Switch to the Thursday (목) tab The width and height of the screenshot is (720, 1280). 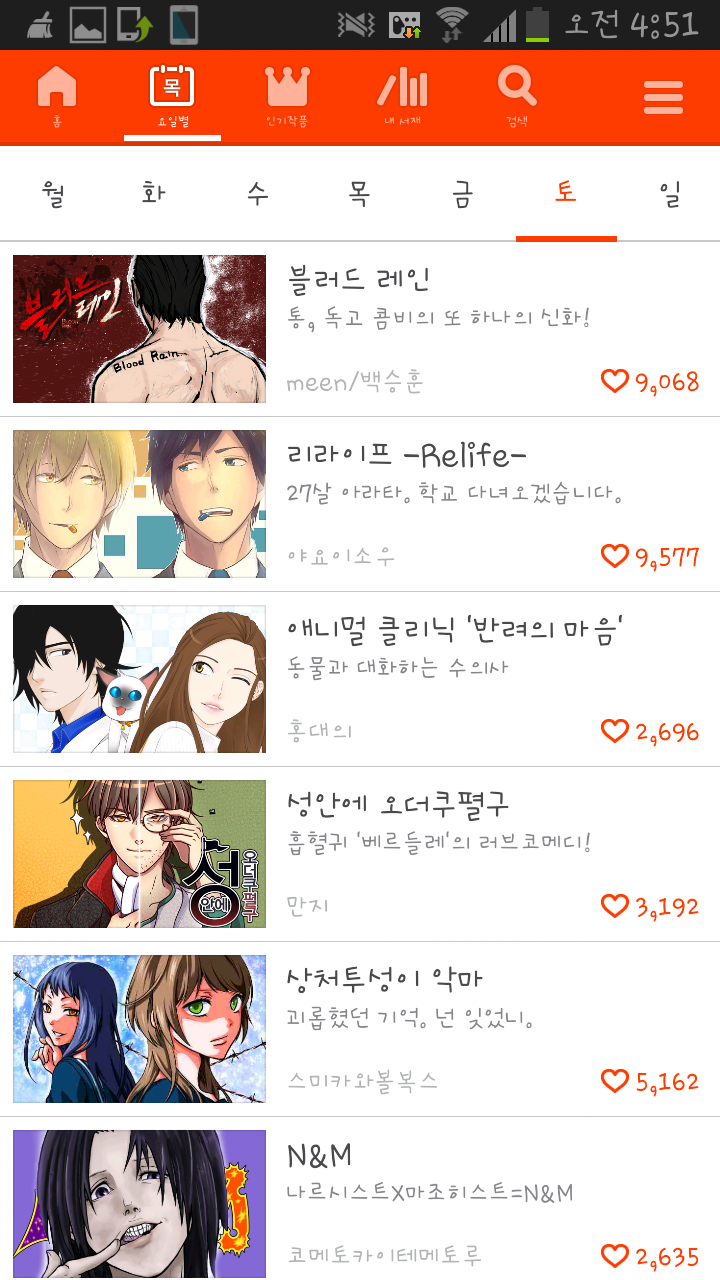[360, 194]
